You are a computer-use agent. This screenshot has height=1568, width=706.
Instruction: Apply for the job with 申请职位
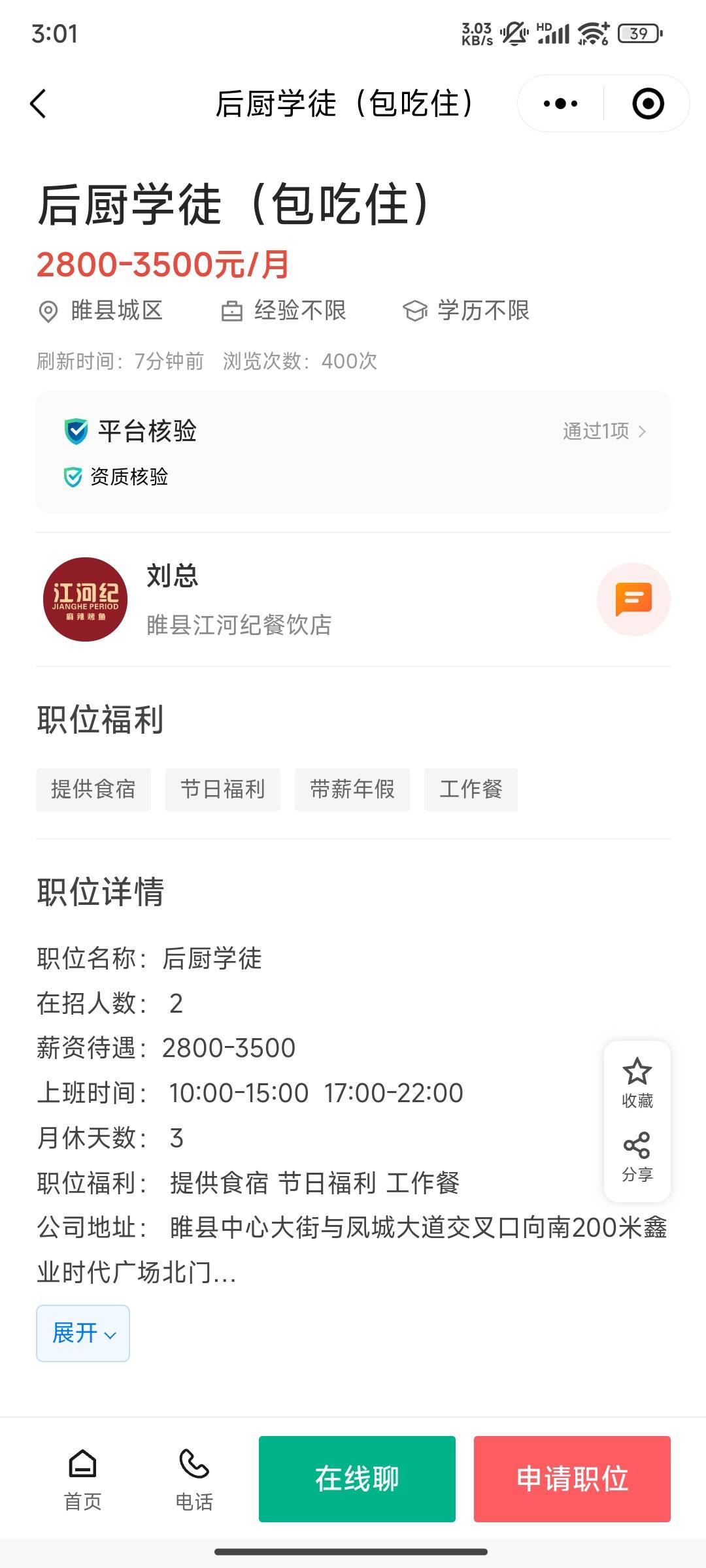tap(572, 1479)
